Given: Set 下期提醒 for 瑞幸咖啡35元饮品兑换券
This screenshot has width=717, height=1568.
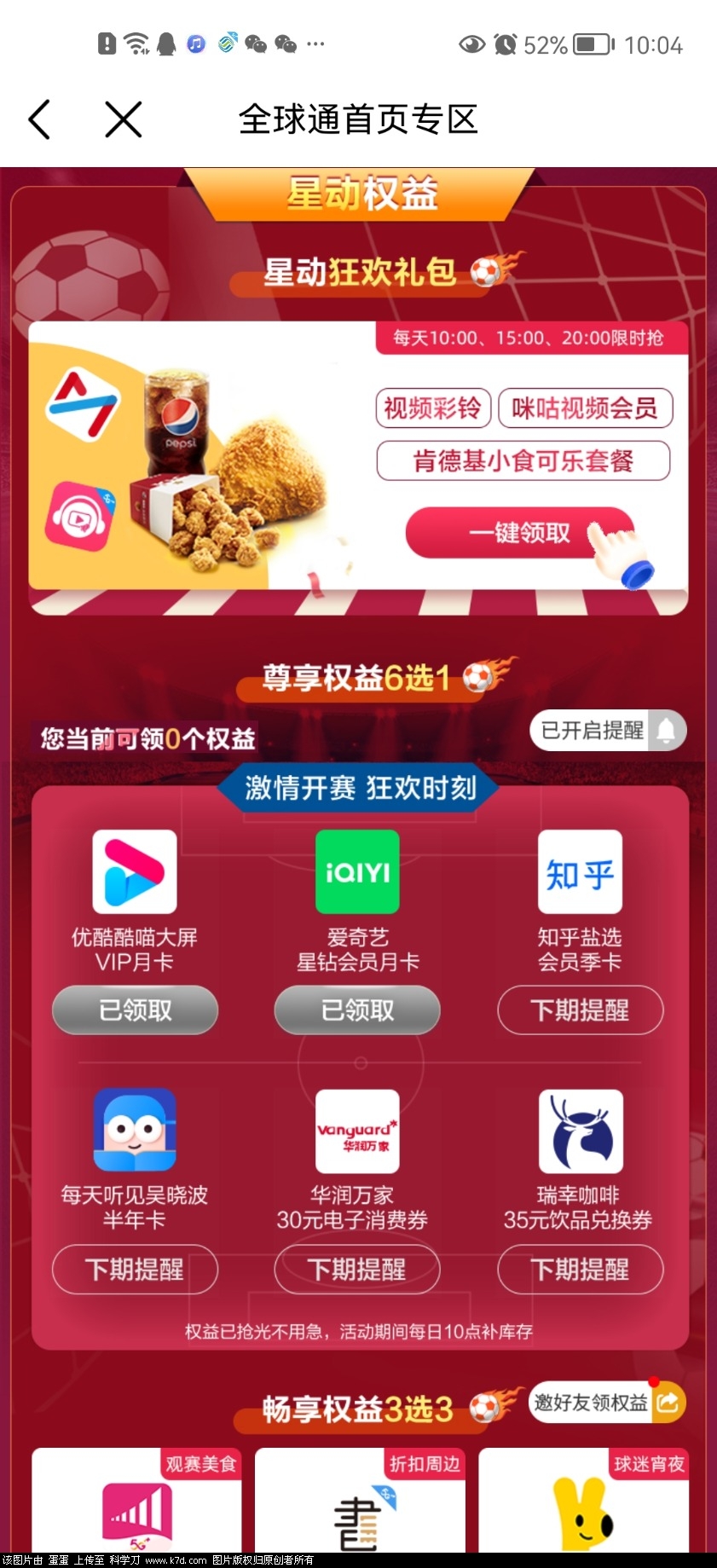Looking at the screenshot, I should coord(580,1270).
